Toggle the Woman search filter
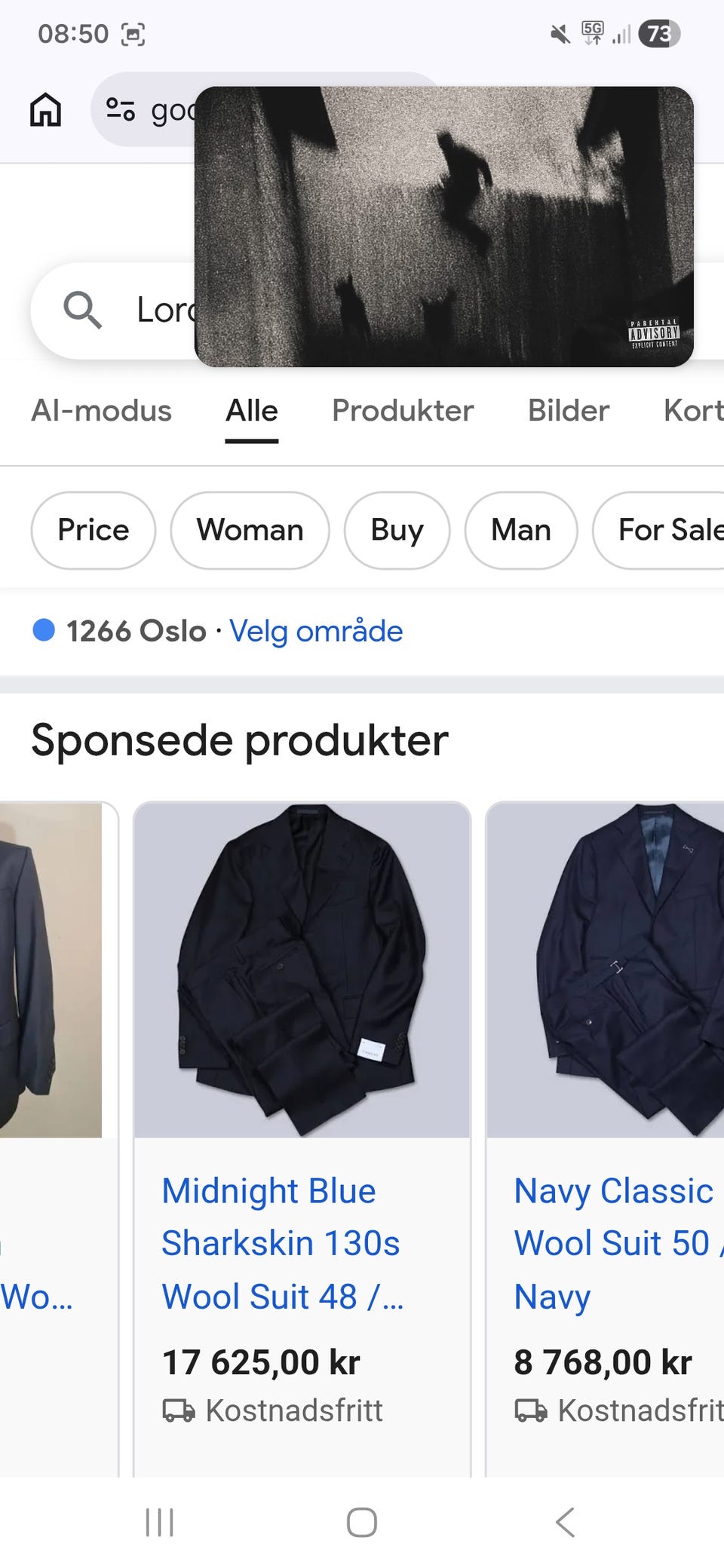Screen dimensions: 724x1568 point(250,530)
